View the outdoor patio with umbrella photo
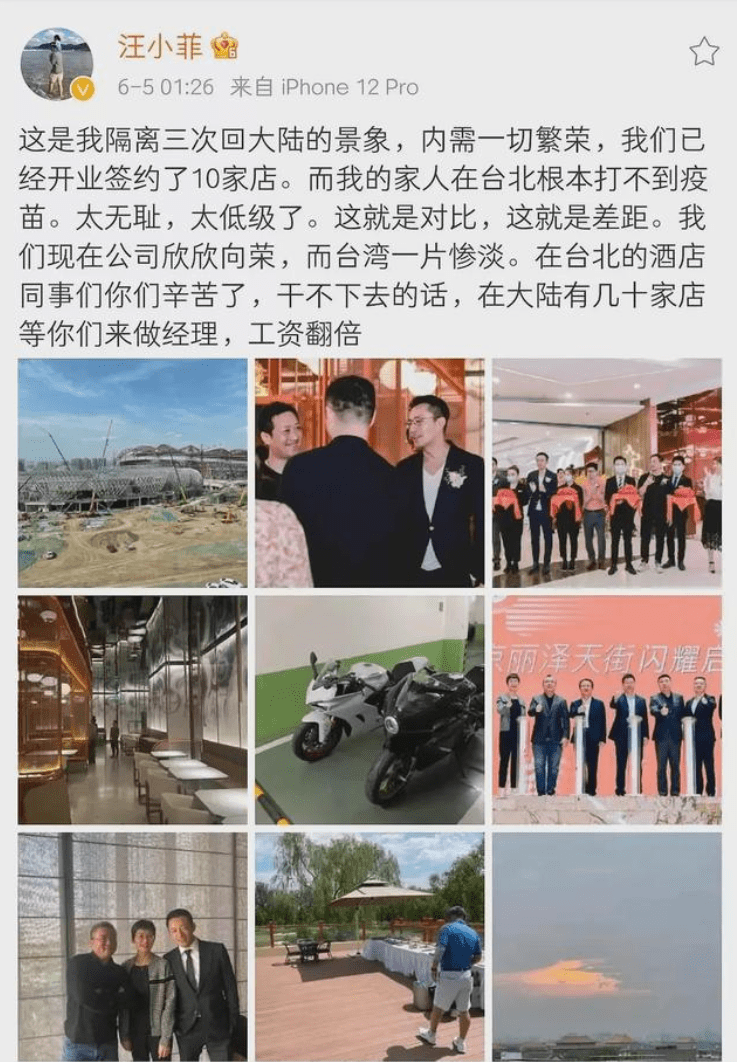737x1062 pixels. coord(369,946)
